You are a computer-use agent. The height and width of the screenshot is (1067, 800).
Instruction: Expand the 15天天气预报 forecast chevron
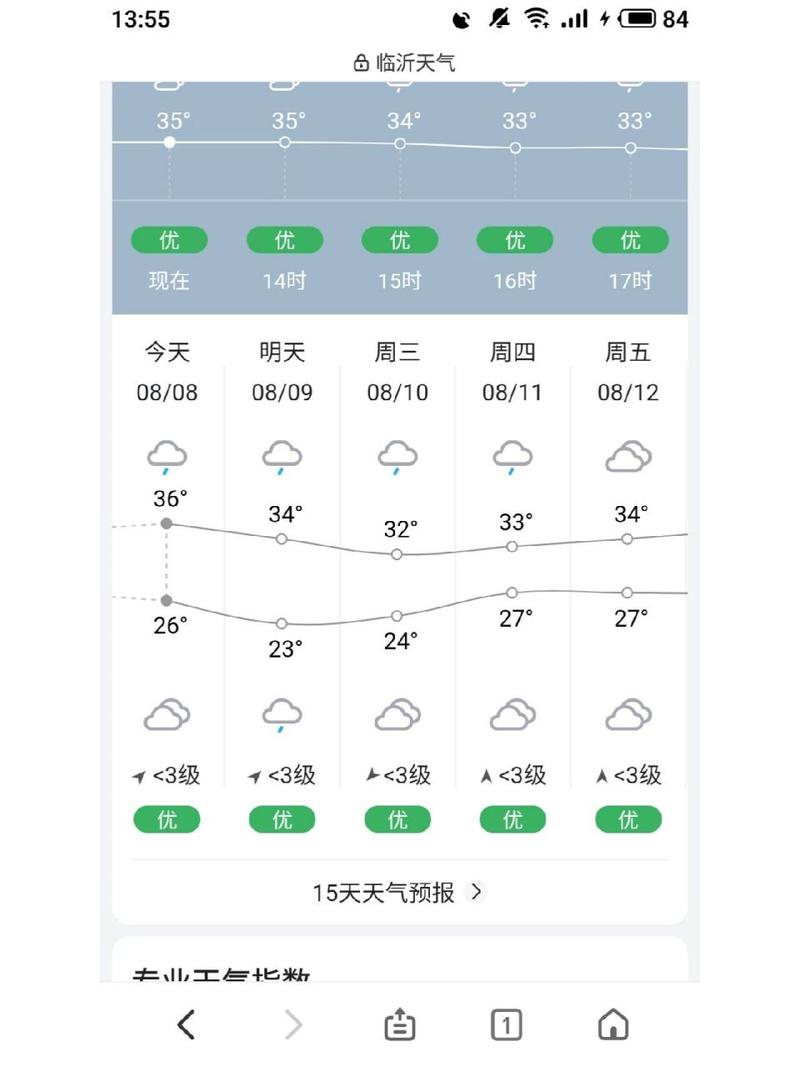[477, 893]
